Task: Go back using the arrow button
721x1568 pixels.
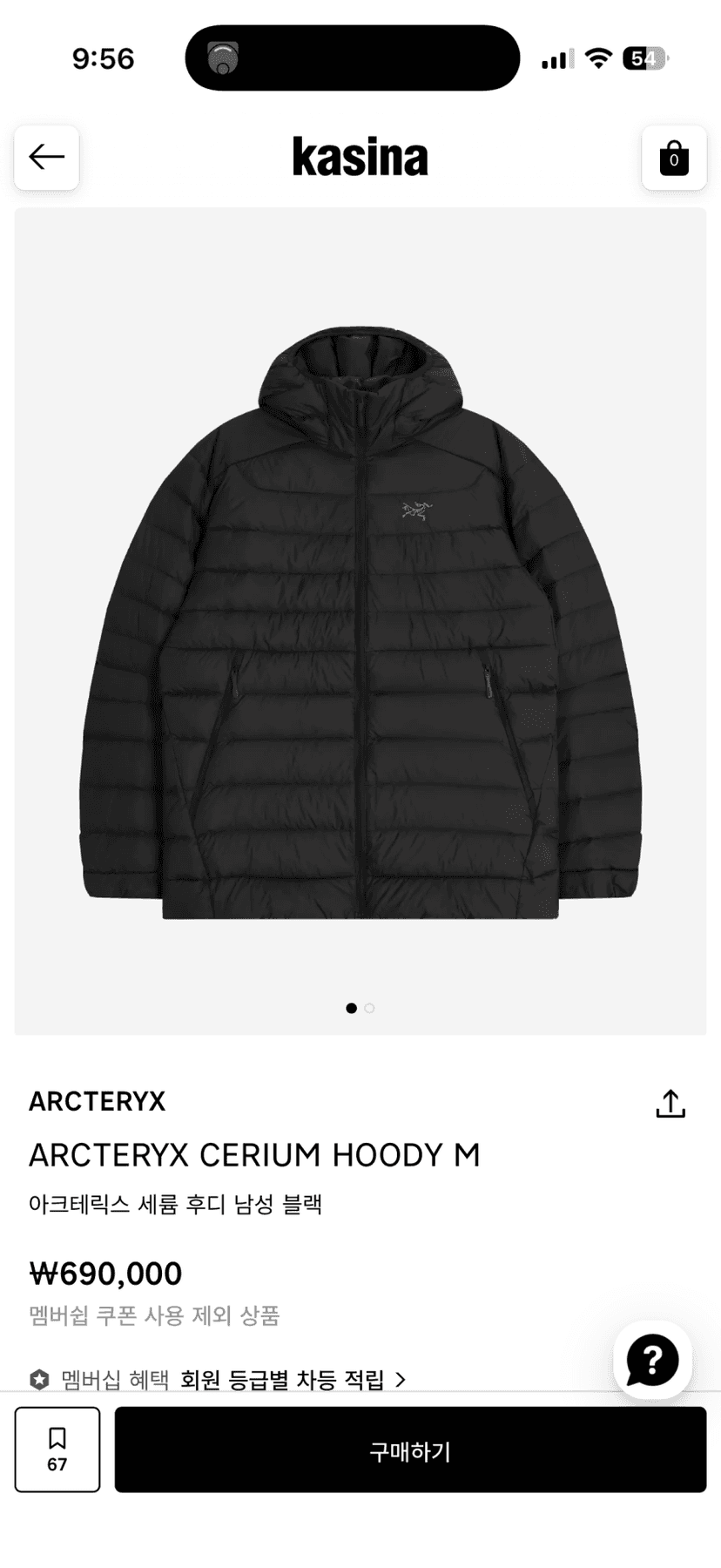Action: pyautogui.click(x=47, y=158)
